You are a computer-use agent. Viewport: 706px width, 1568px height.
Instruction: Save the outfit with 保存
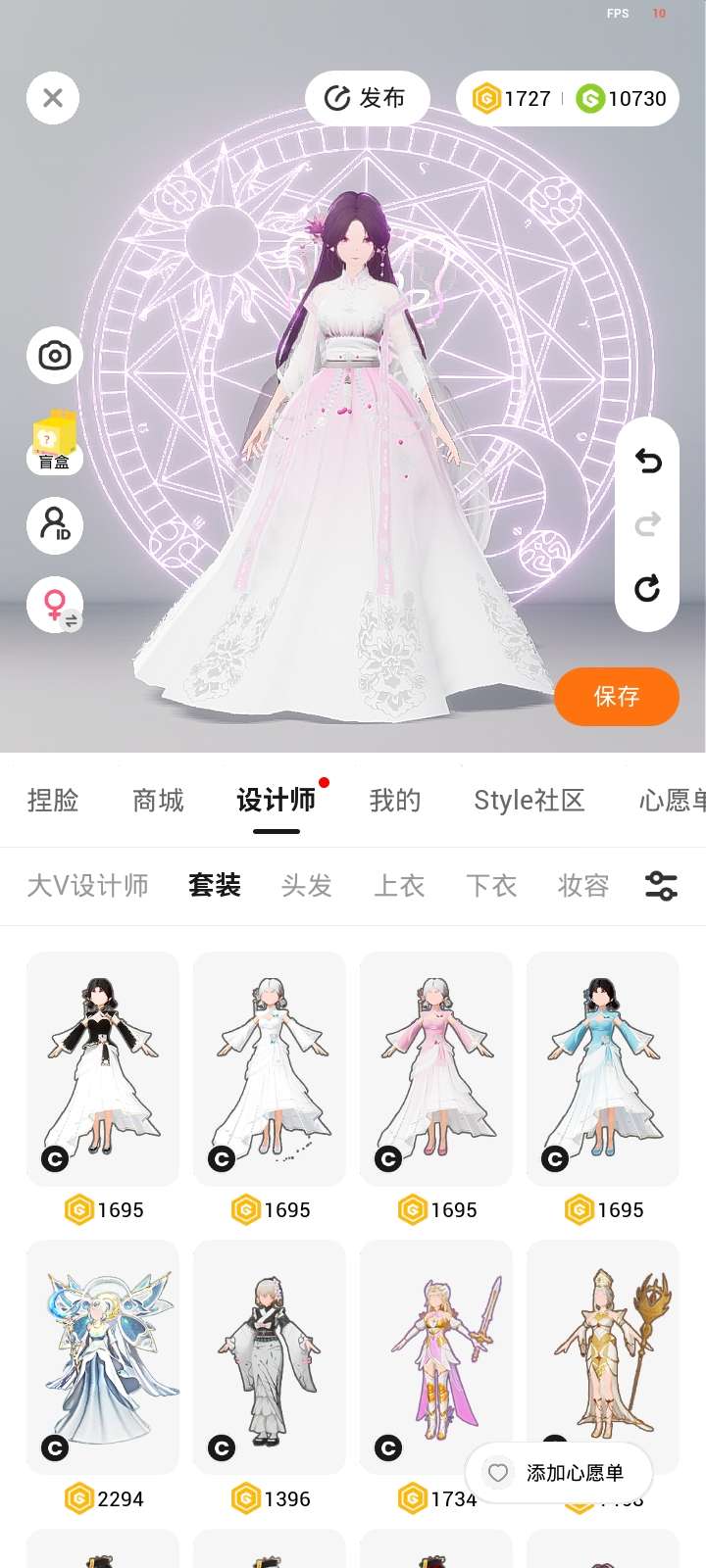[617, 697]
